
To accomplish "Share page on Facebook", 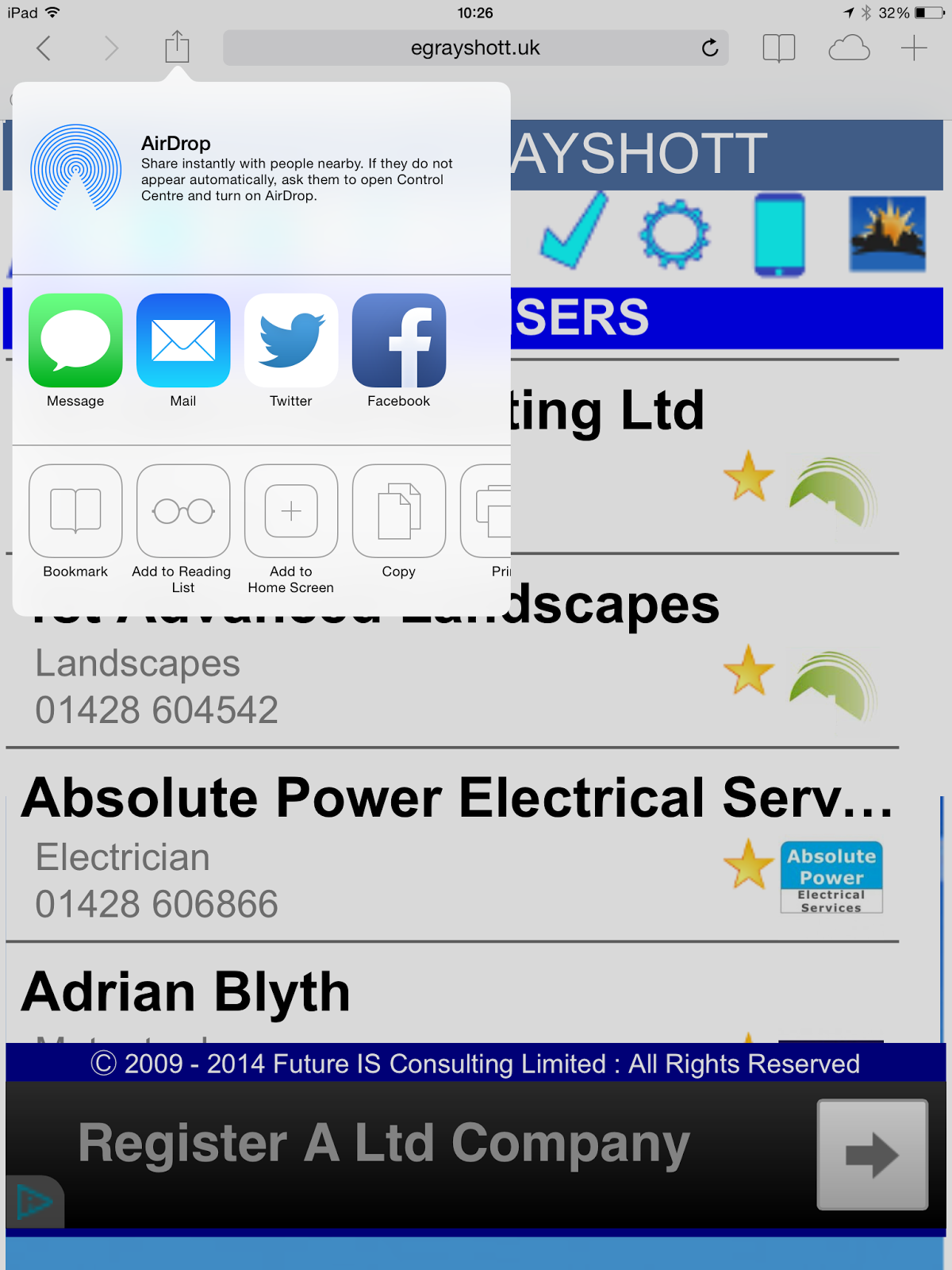I will tap(399, 341).
